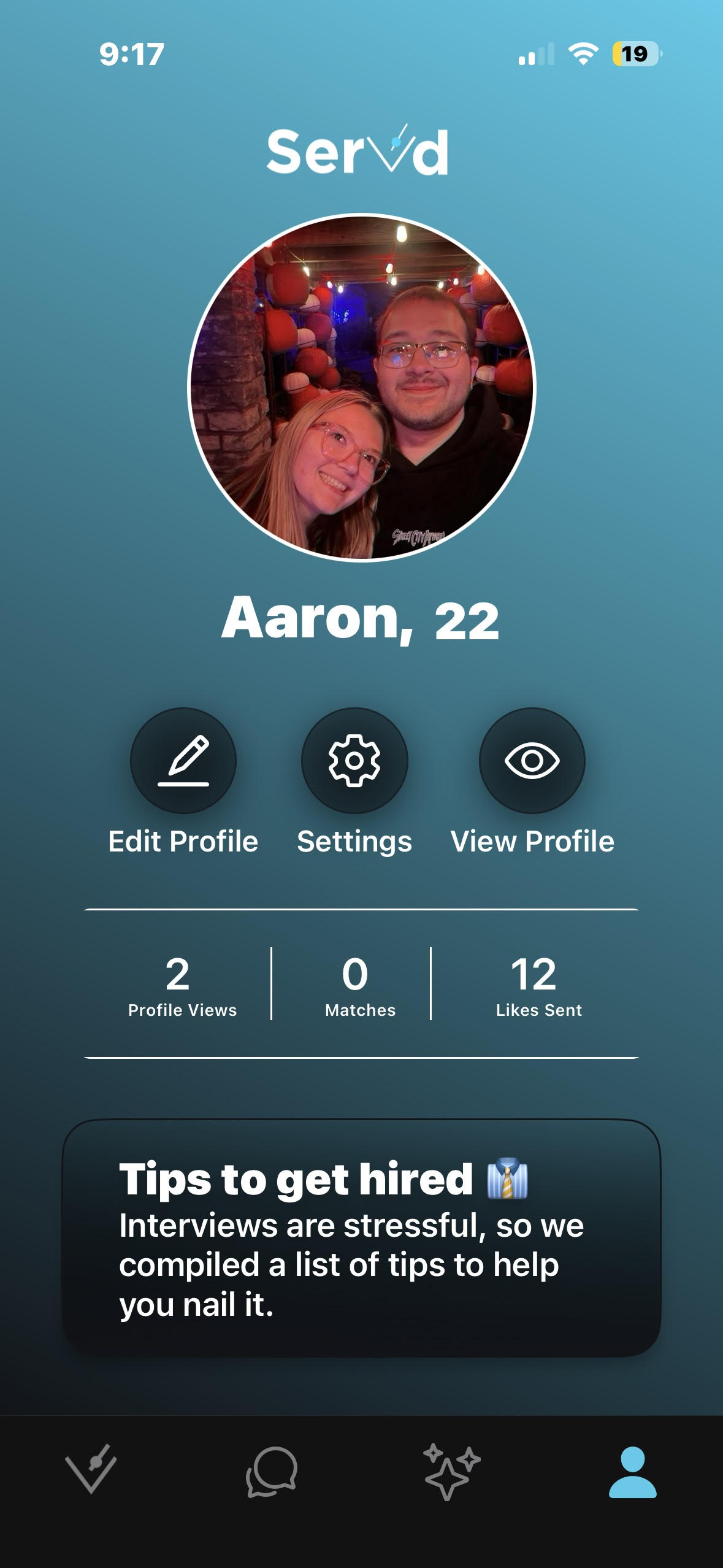Open Edit Profile
Screen dimensions: 723x1568
pos(183,761)
